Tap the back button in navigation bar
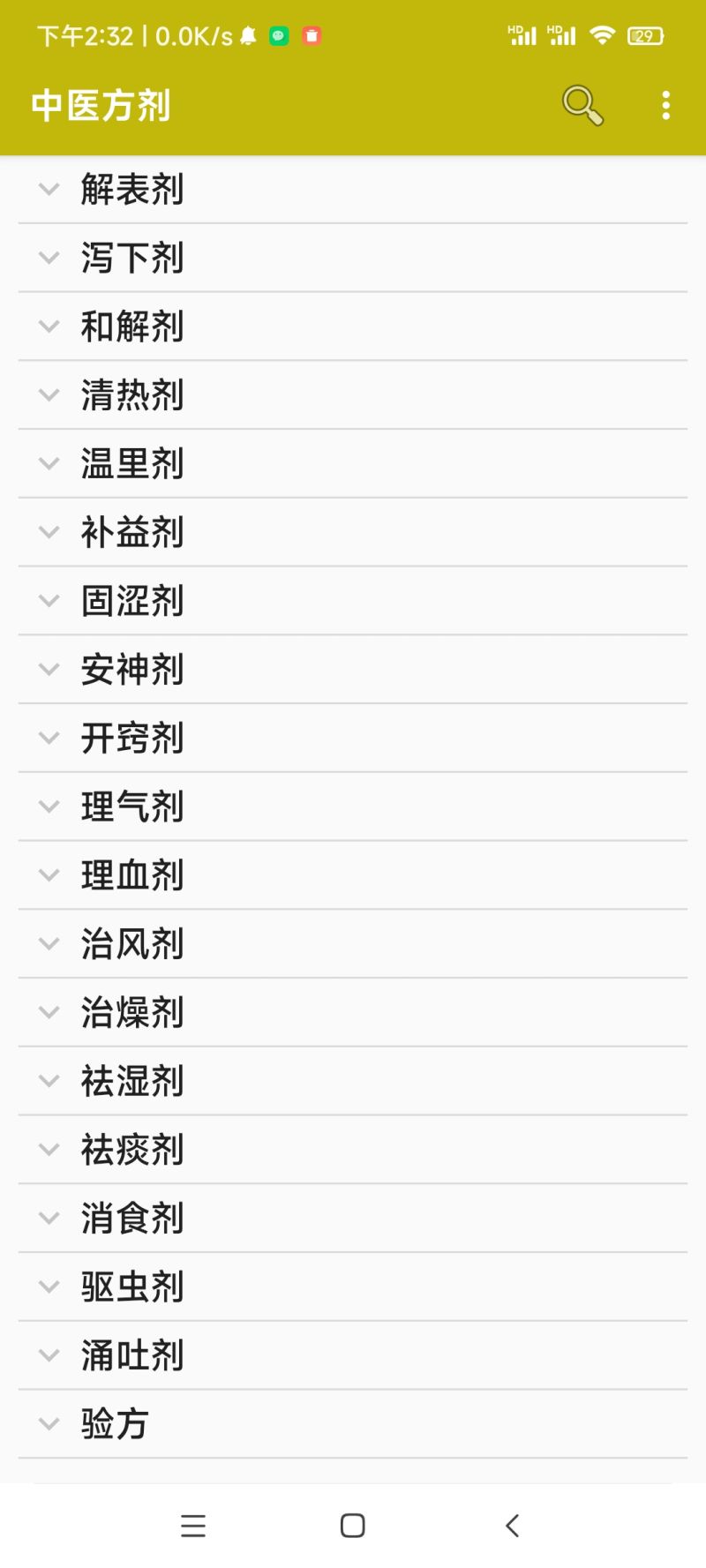 click(512, 1526)
